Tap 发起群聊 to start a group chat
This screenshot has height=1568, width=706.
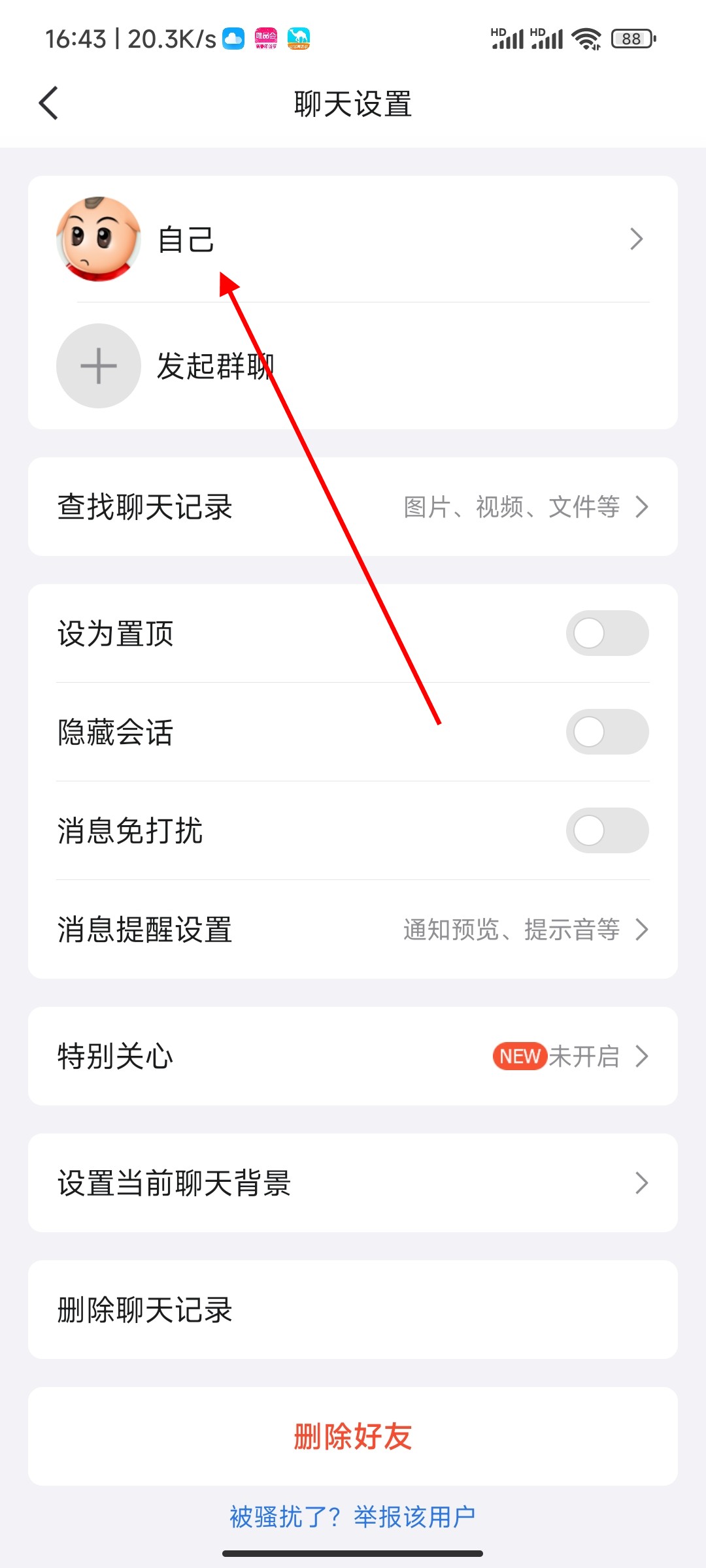[x=216, y=366]
